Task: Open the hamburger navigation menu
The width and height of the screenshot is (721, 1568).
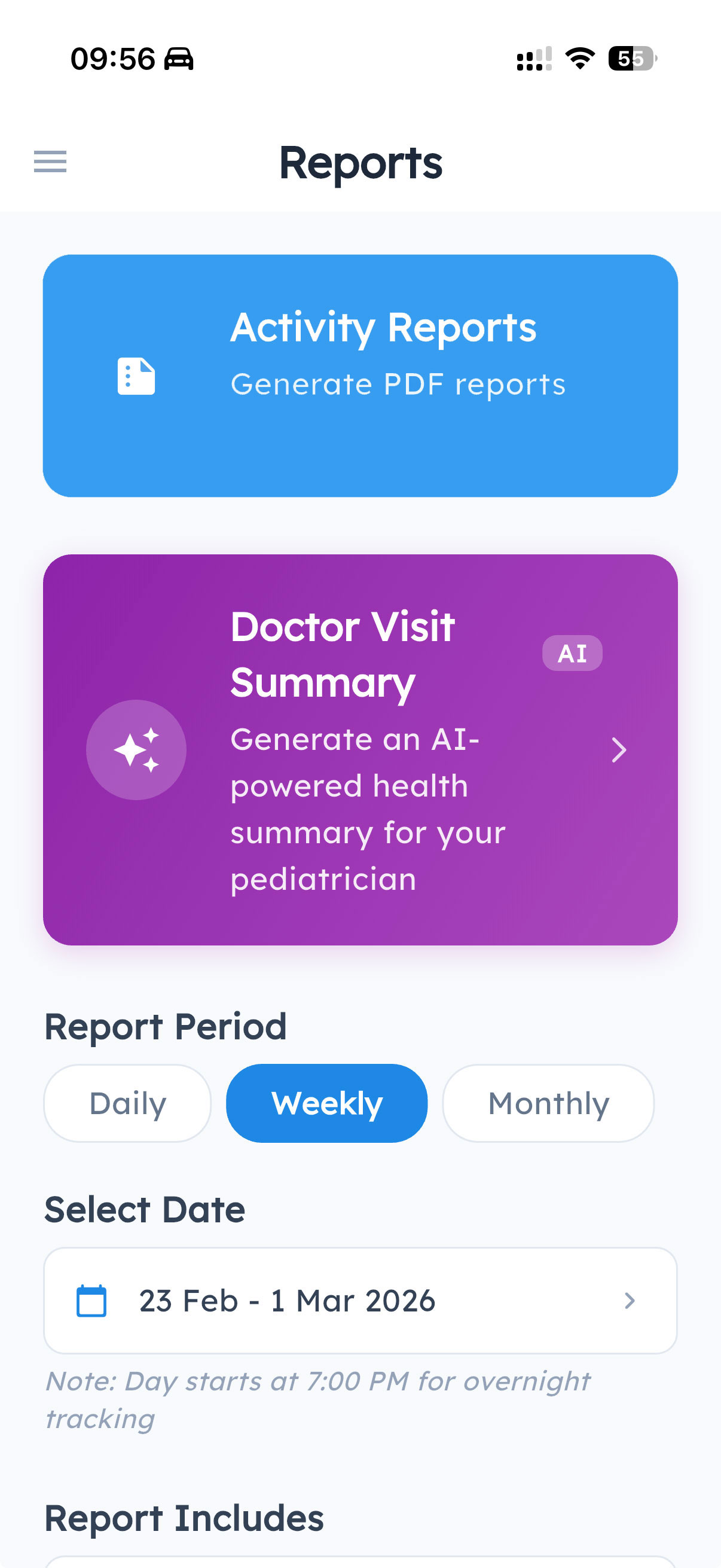Action: pyautogui.click(x=50, y=162)
